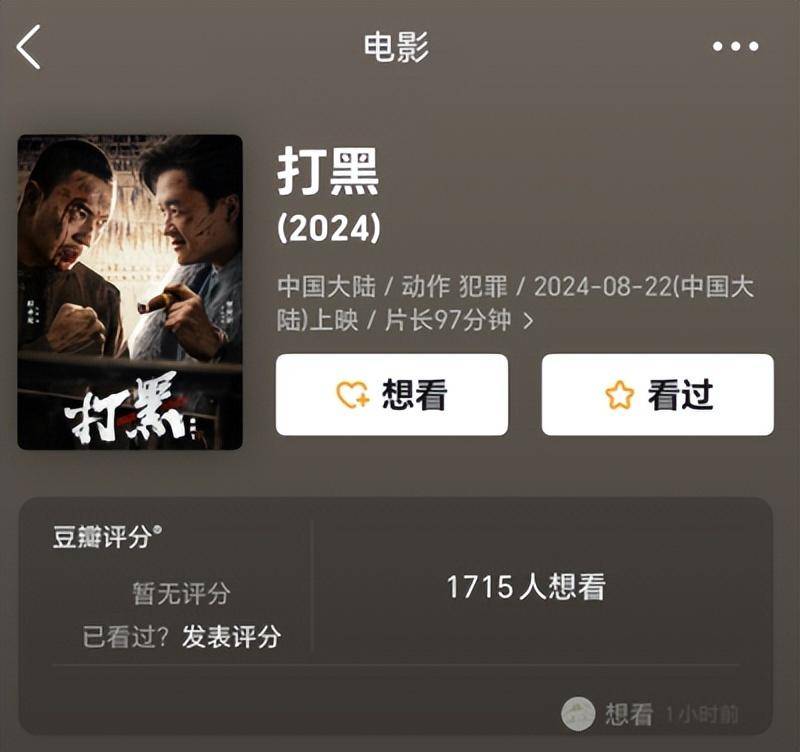Expand the movie details info line

click(x=528, y=321)
